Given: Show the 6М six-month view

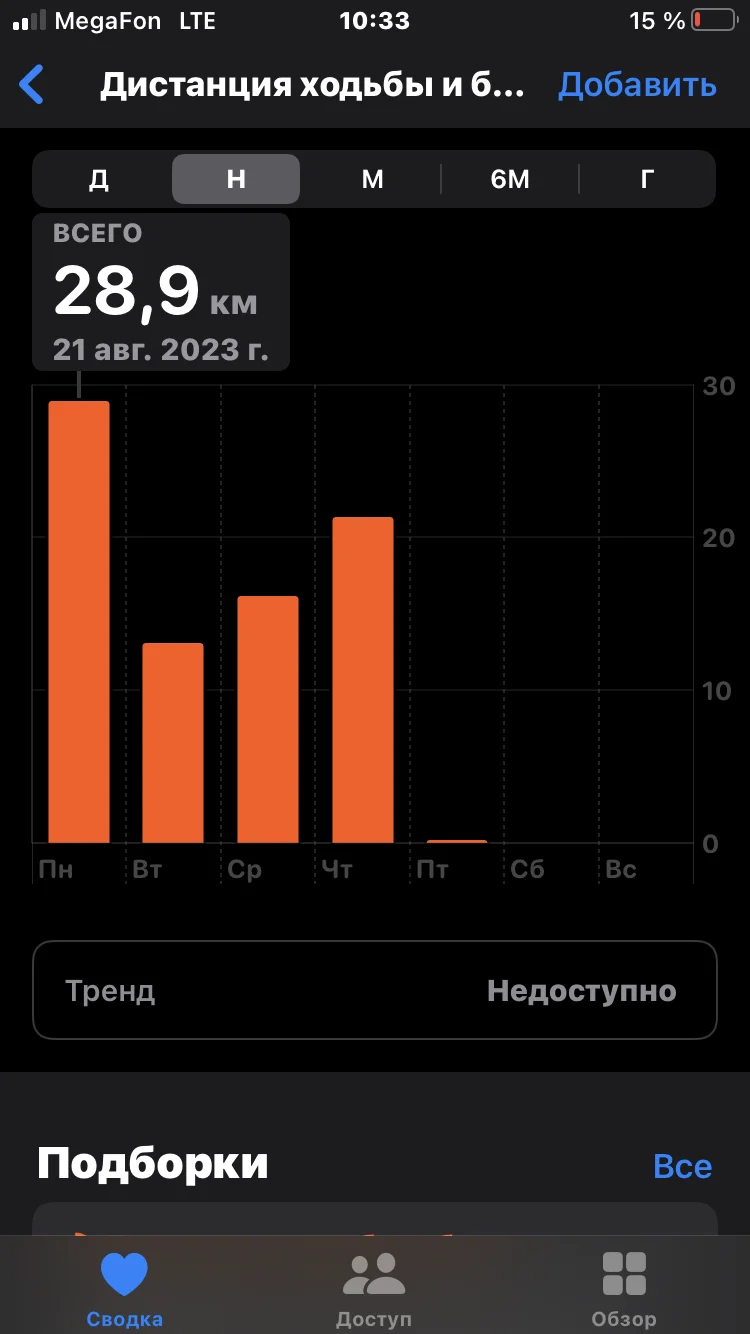Looking at the screenshot, I should point(510,179).
